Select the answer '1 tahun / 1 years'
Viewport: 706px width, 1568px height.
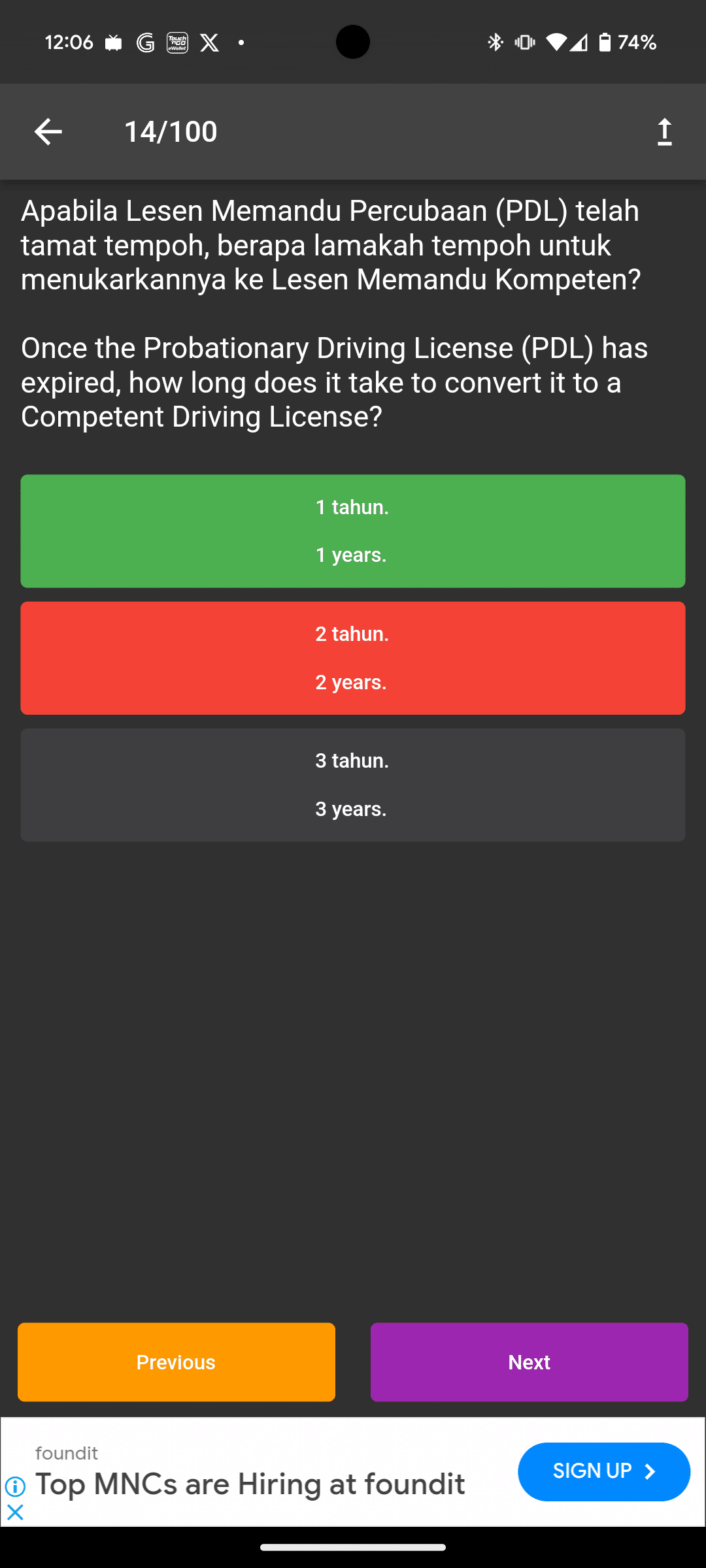(353, 531)
